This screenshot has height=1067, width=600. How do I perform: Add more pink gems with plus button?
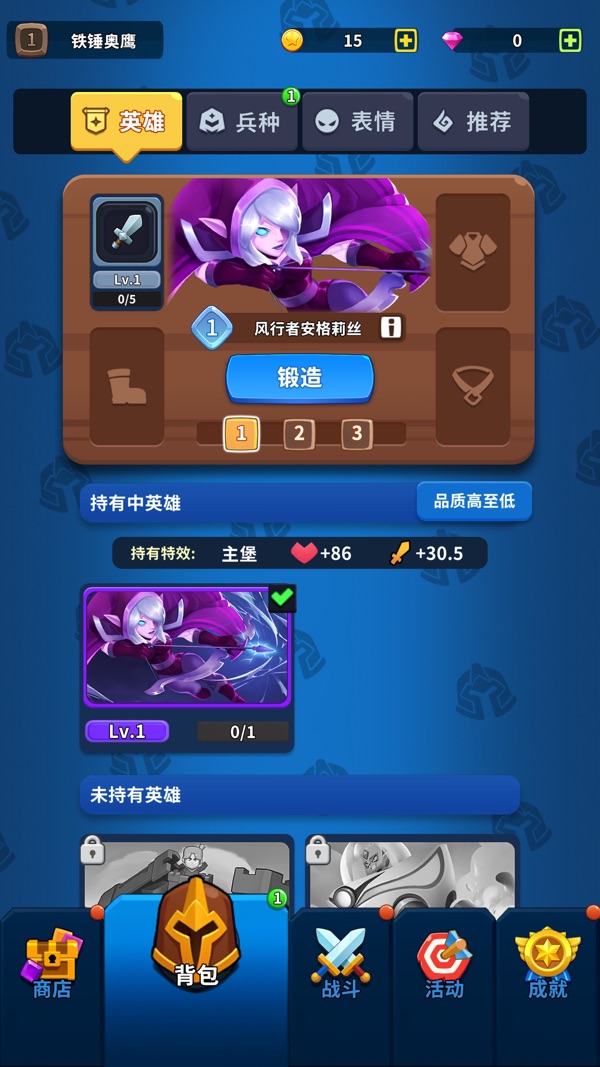click(569, 41)
